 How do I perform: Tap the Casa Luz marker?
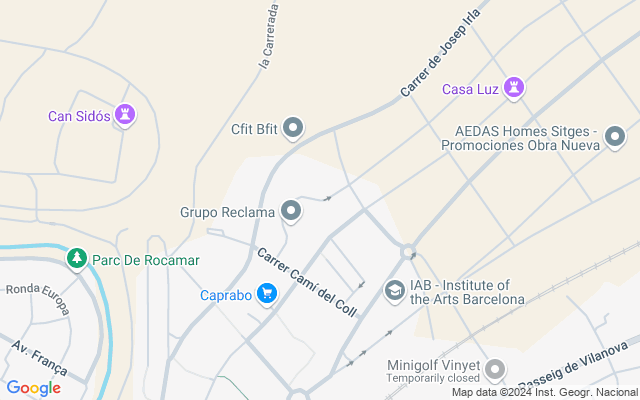[x=514, y=88]
